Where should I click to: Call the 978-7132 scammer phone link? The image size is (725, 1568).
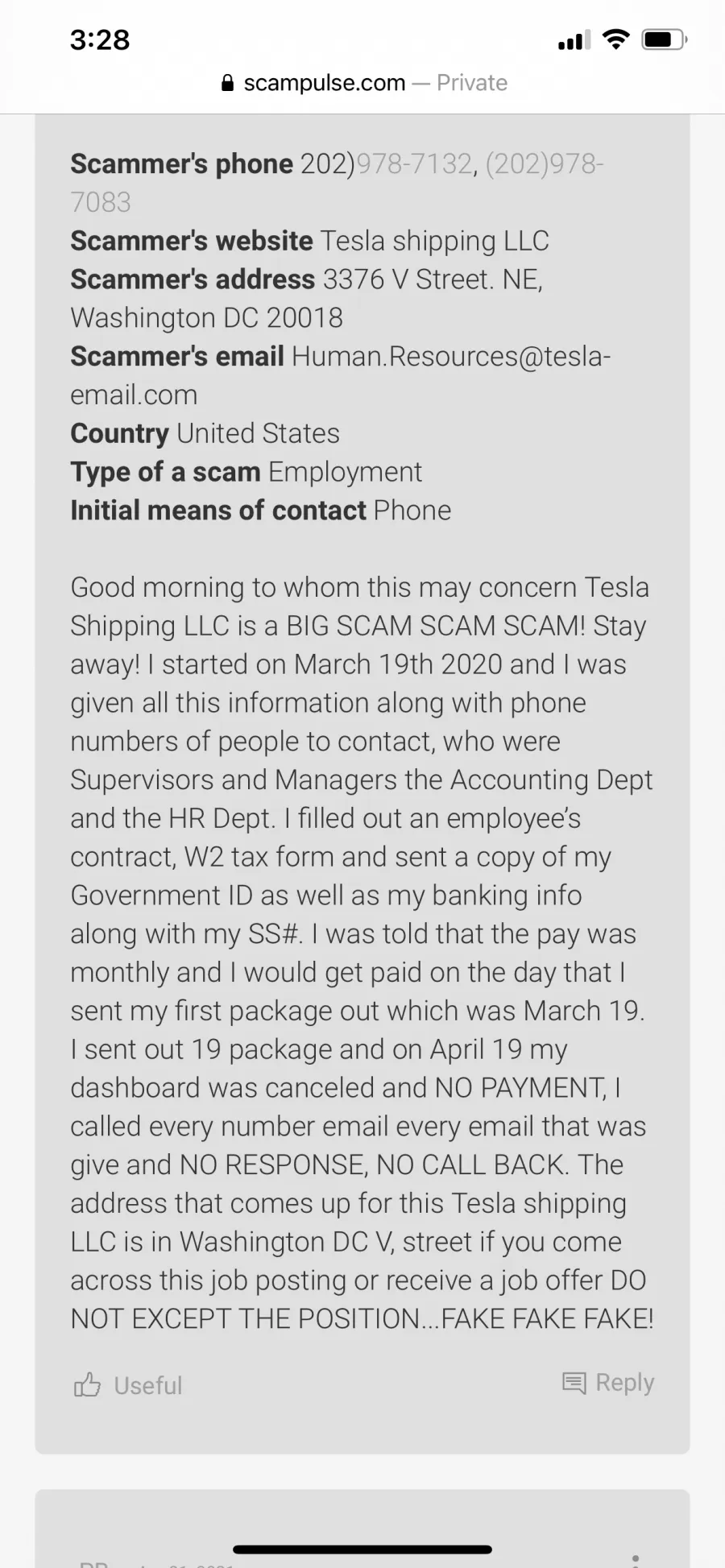(414, 163)
